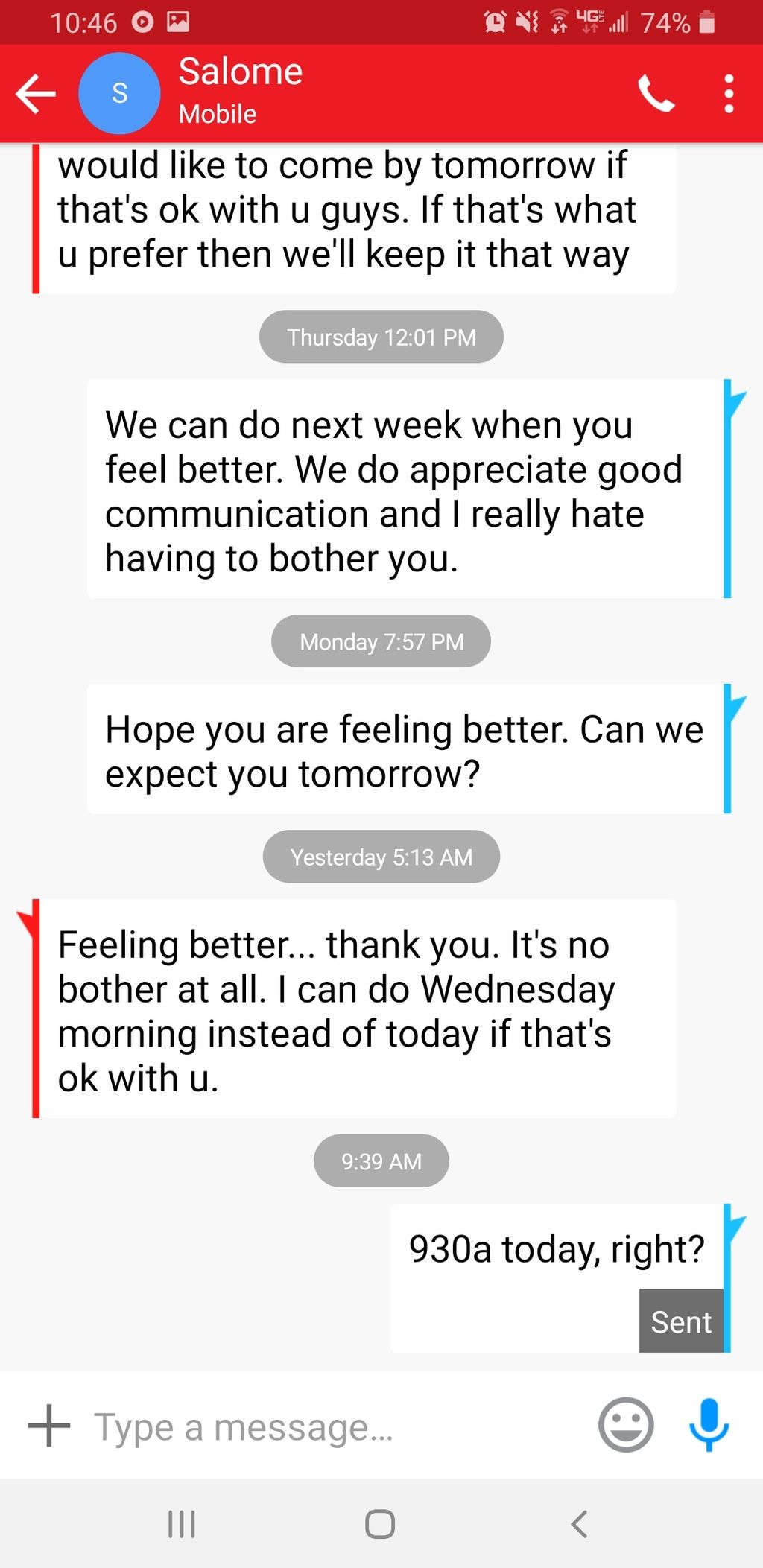Go back to the conversations list
This screenshot has width=763, height=1568.
point(36,94)
